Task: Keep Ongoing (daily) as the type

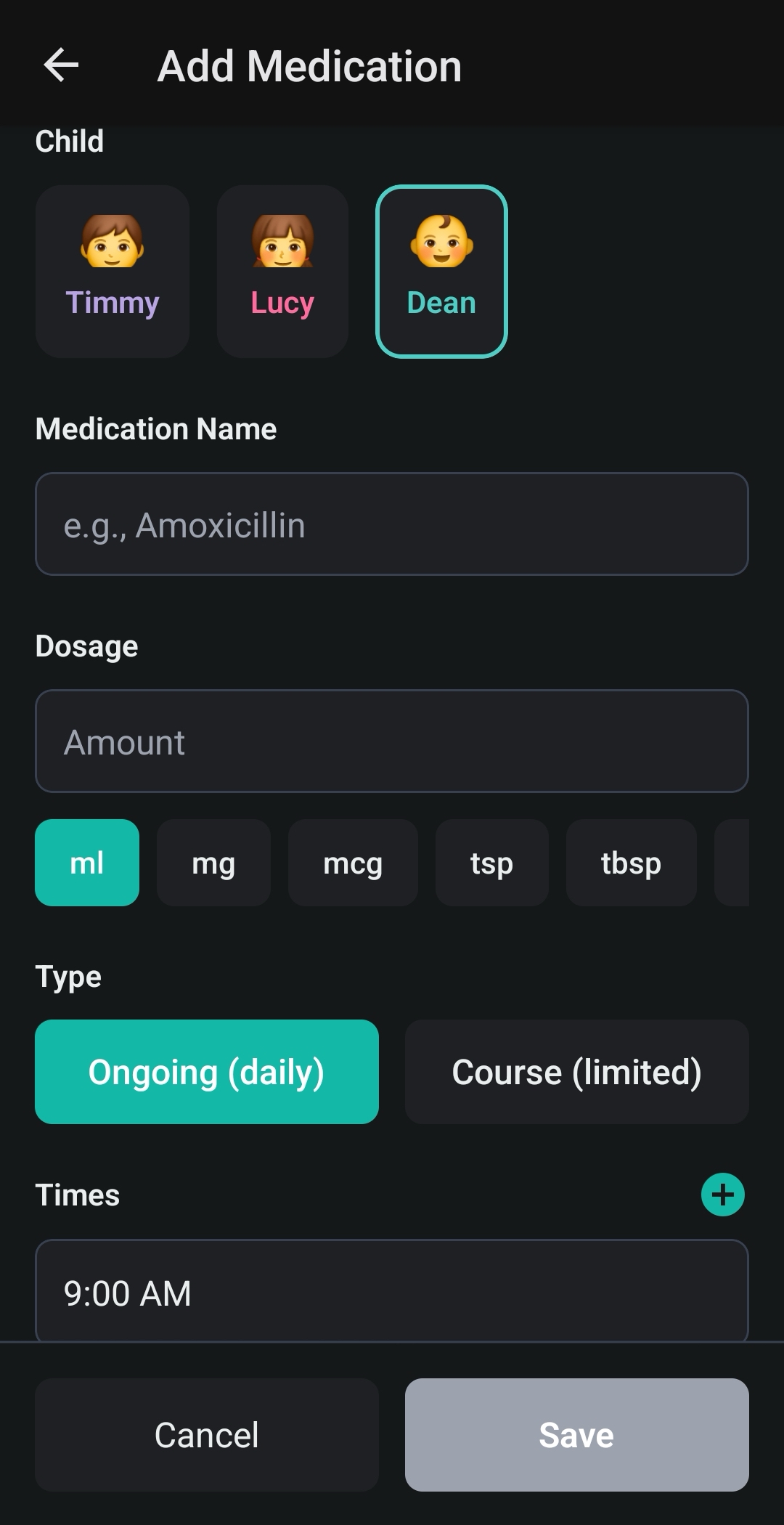Action: pos(207,1071)
